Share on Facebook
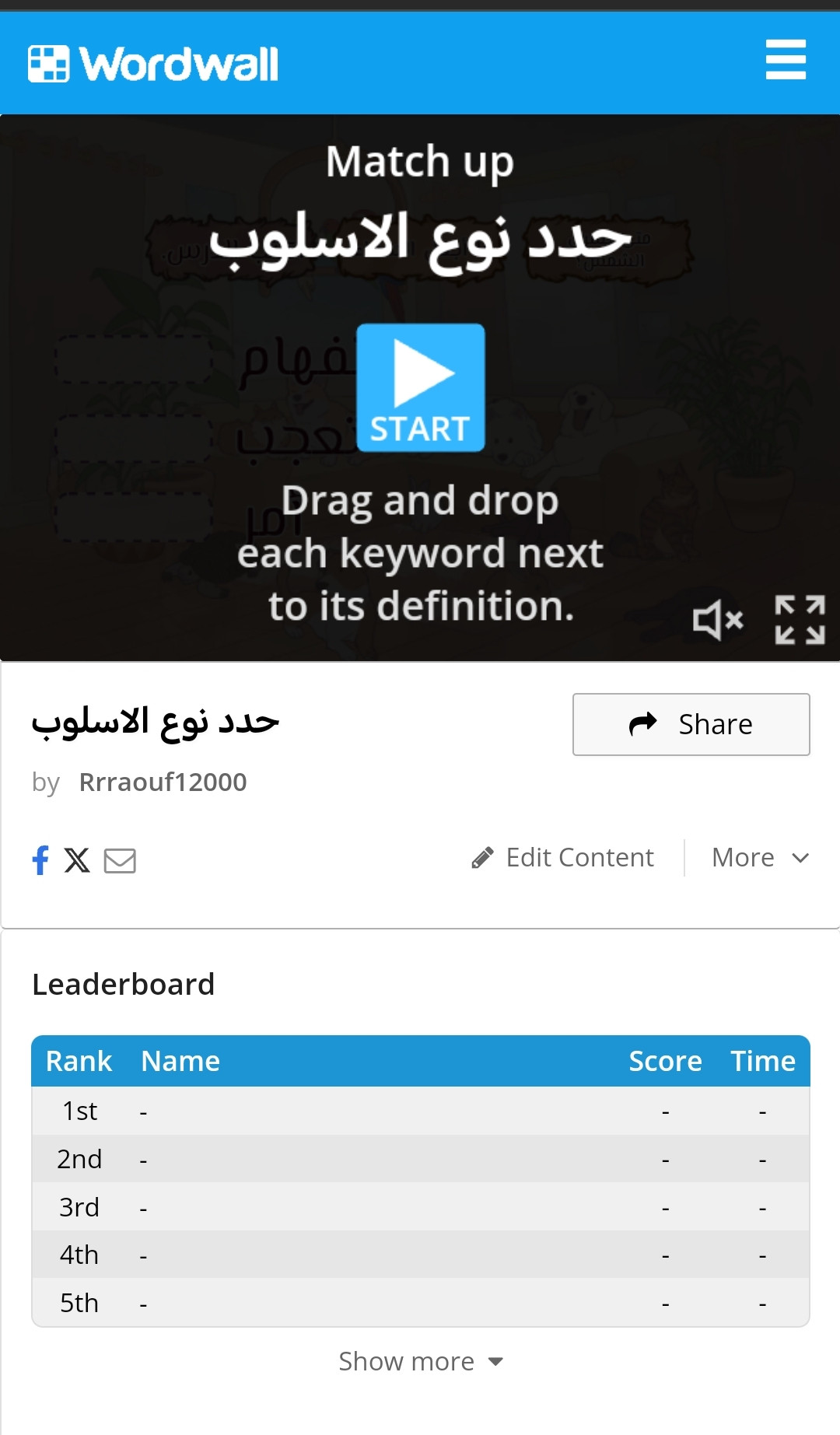The image size is (840, 1435). (40, 860)
